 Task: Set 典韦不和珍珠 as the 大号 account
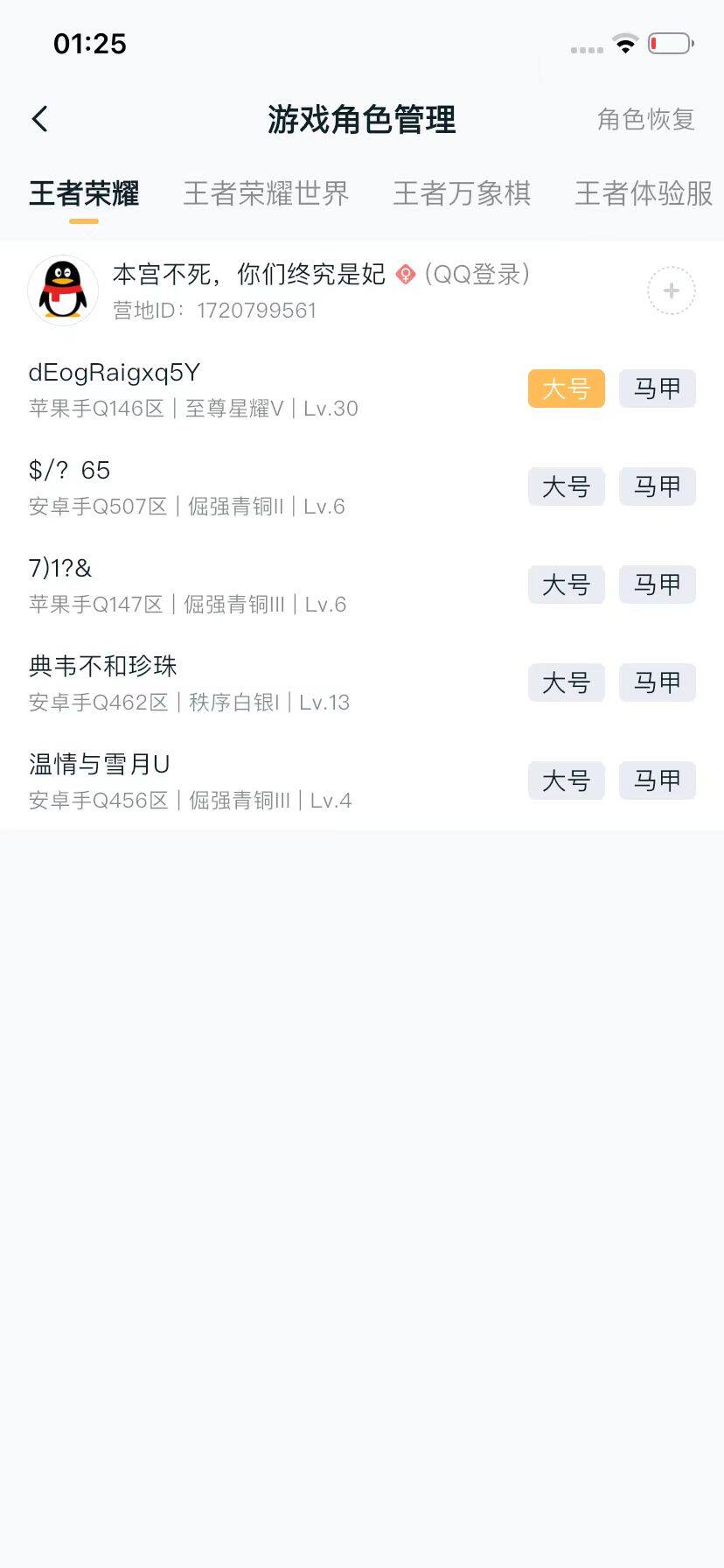[x=566, y=683]
